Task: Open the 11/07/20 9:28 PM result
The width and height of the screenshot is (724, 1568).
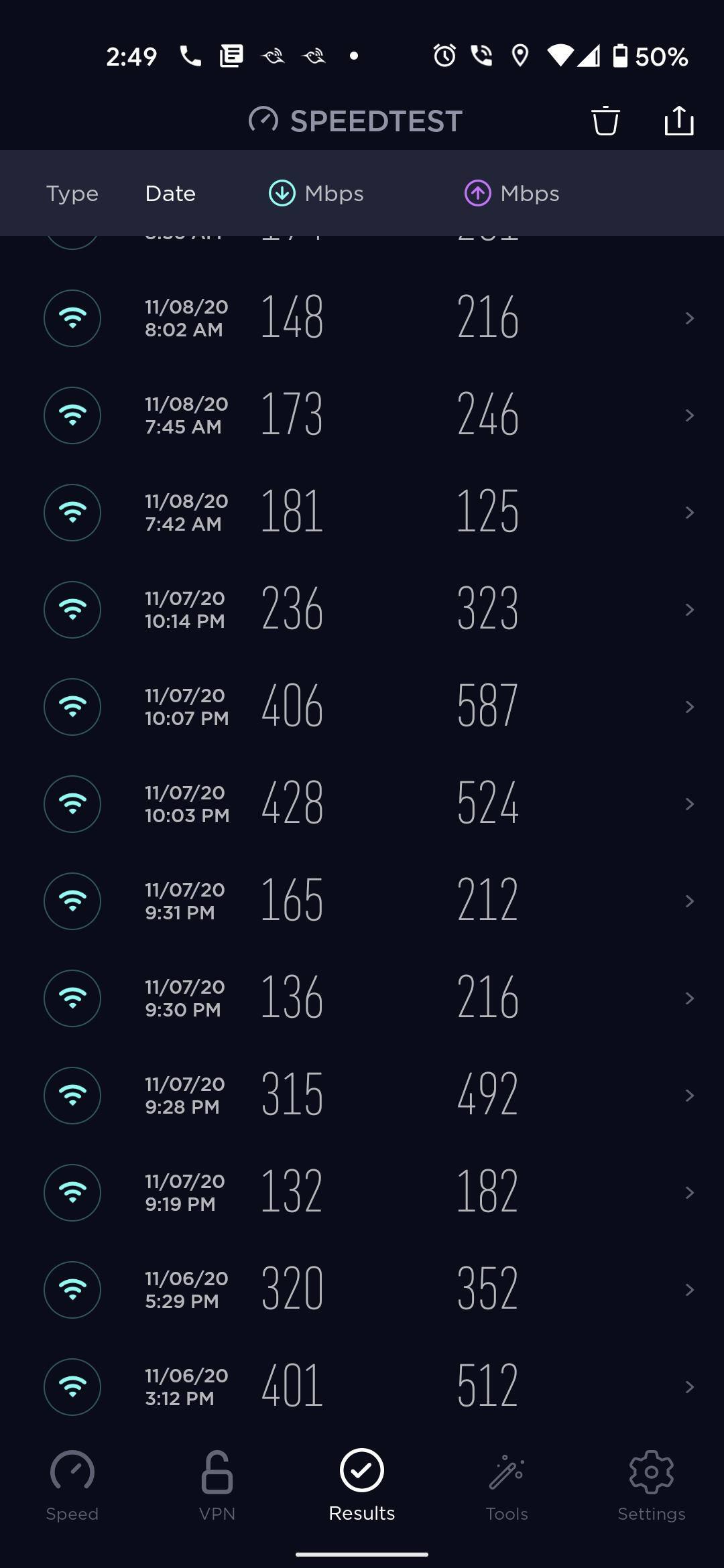Action: click(x=362, y=1096)
